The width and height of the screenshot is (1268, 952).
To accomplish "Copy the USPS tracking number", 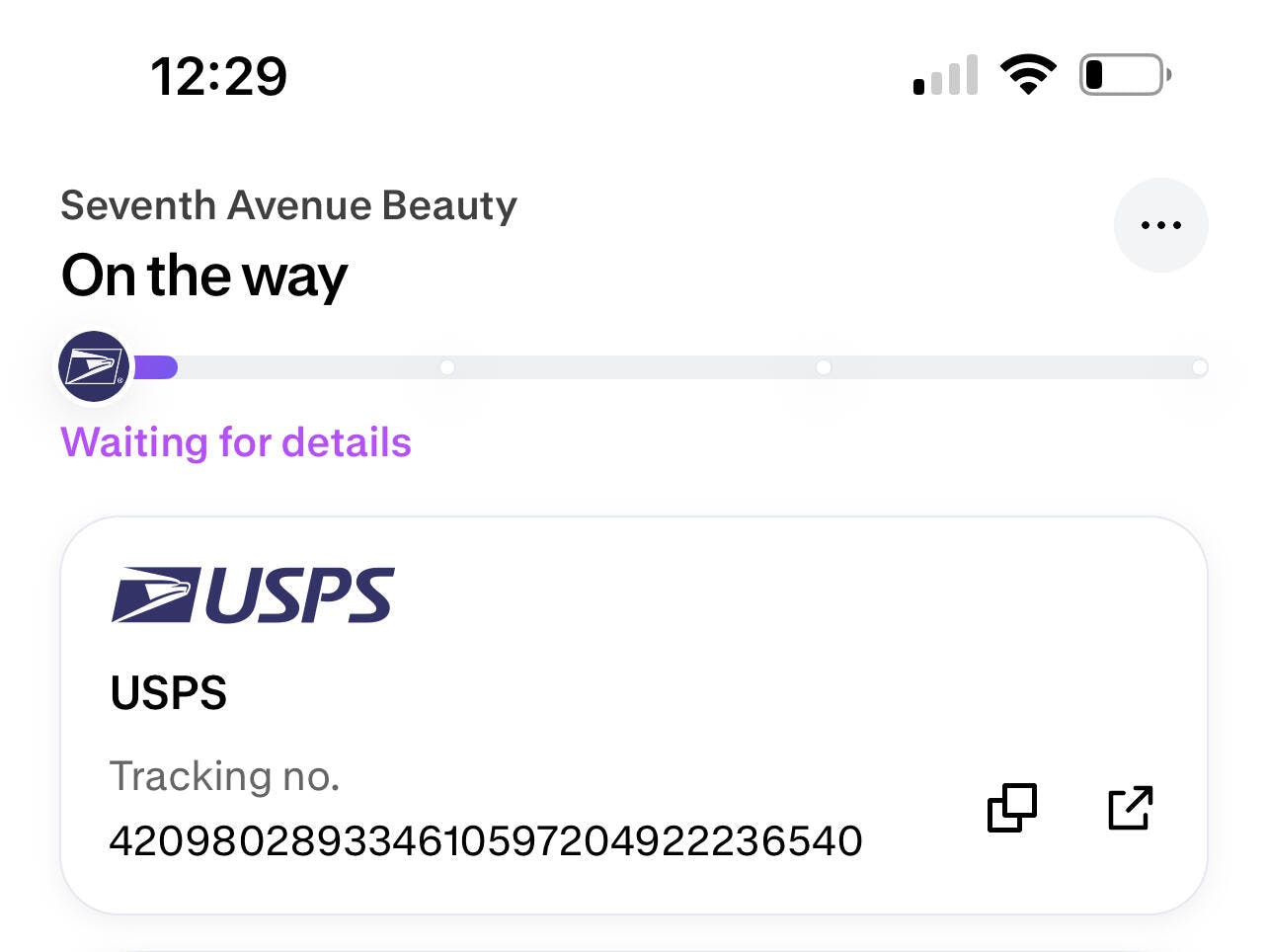I will (x=1012, y=808).
